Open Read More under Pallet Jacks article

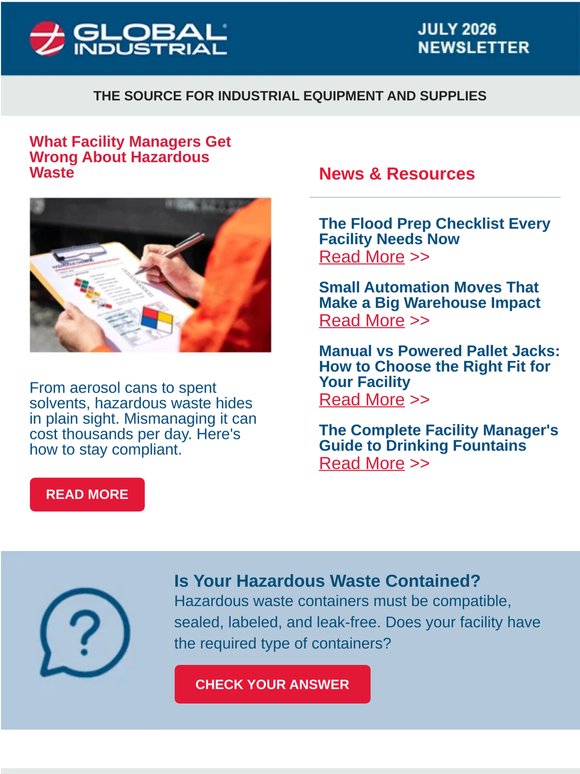[x=362, y=399]
